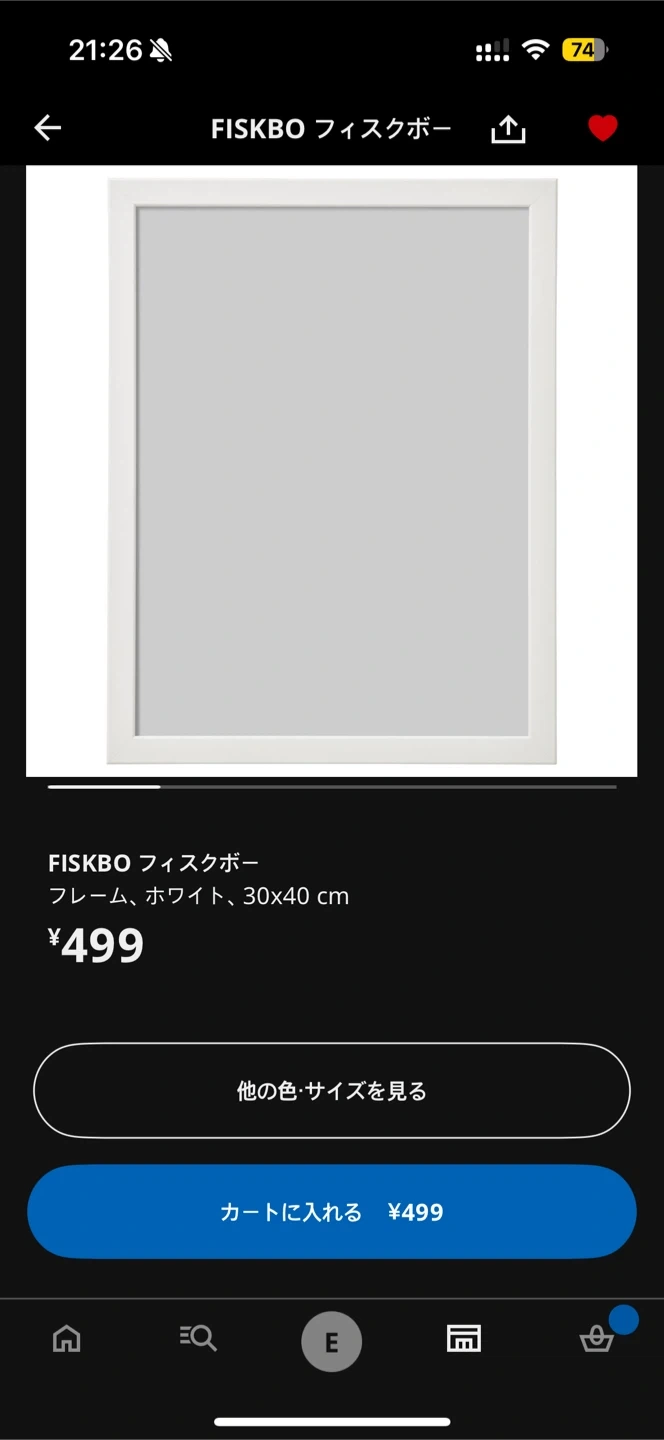
Task: Open the shopping basket tab
Action: 597,1338
